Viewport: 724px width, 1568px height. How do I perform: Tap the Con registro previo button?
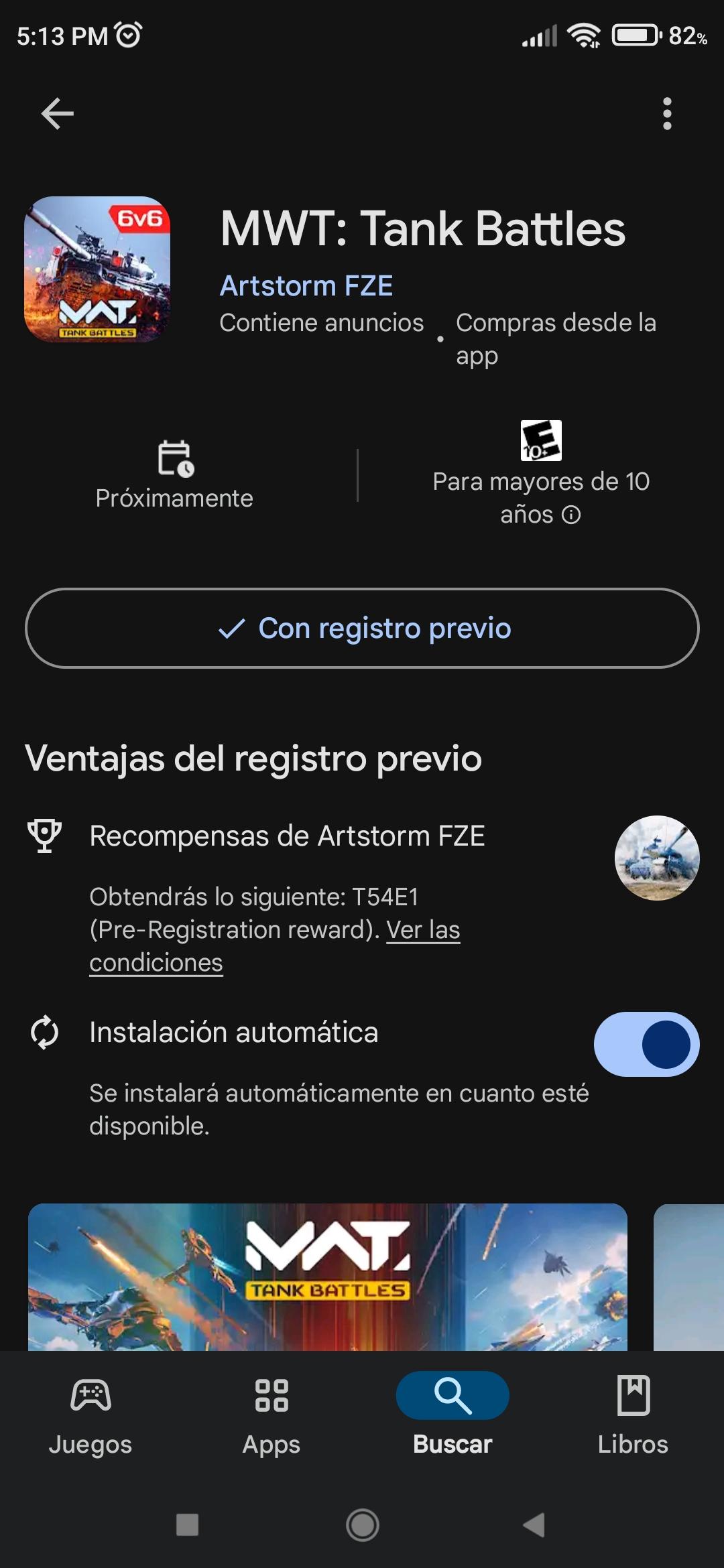362,628
